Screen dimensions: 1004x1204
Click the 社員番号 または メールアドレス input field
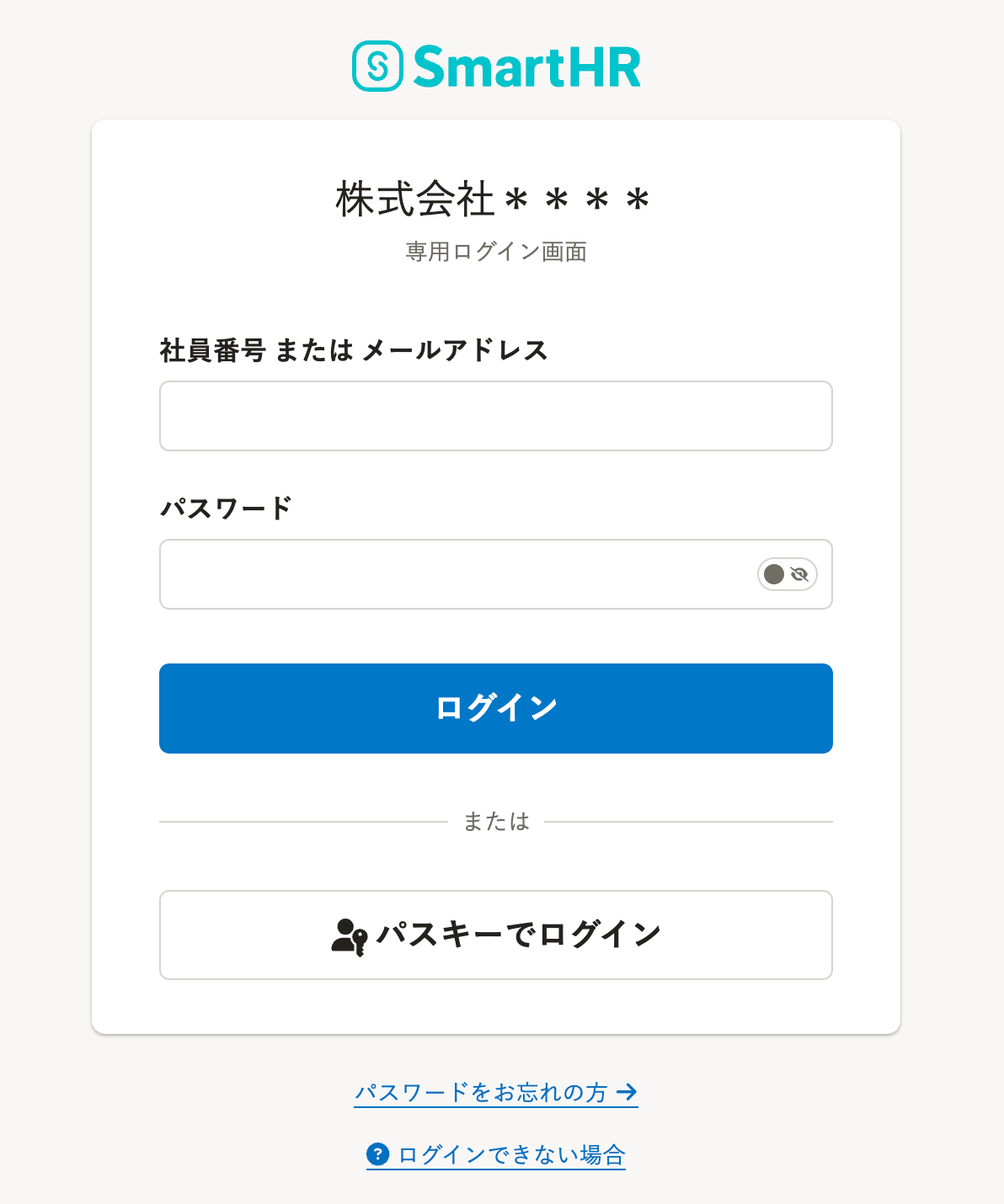pyautogui.click(x=495, y=416)
